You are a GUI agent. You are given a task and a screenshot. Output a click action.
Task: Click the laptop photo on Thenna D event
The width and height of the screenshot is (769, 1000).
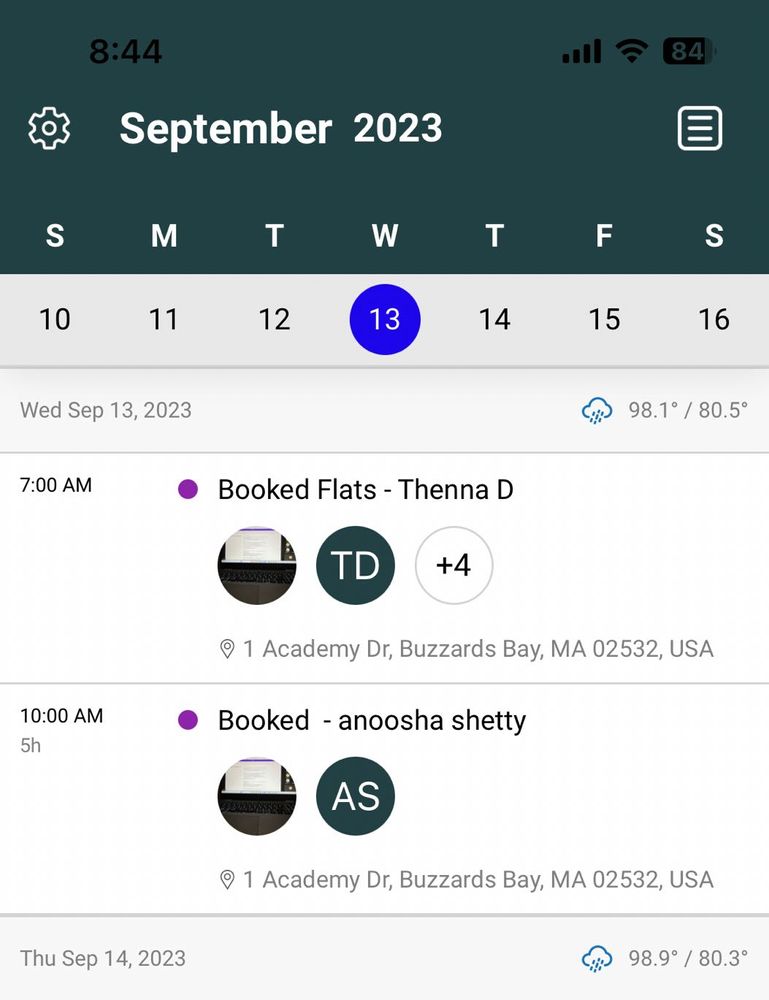click(257, 565)
